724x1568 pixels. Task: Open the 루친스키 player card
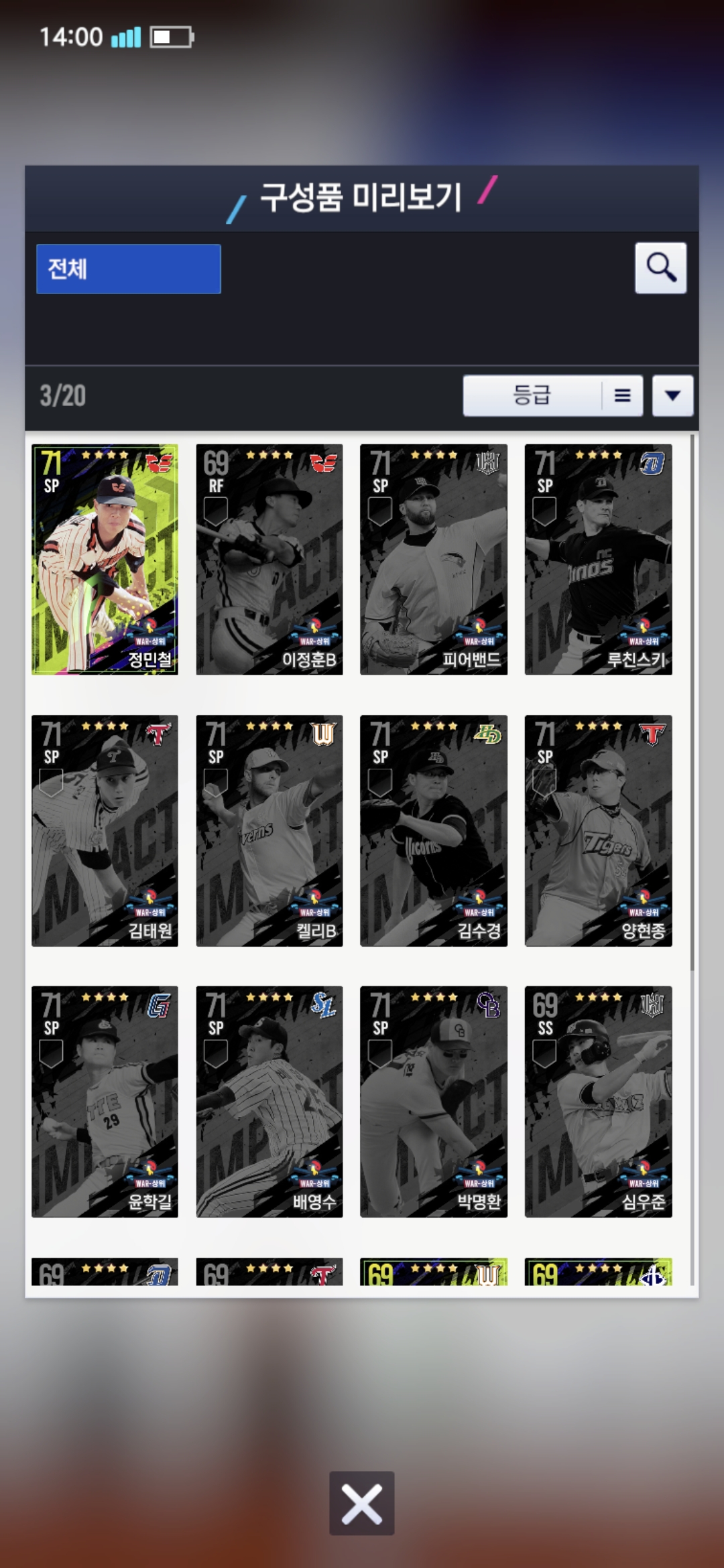pos(598,560)
